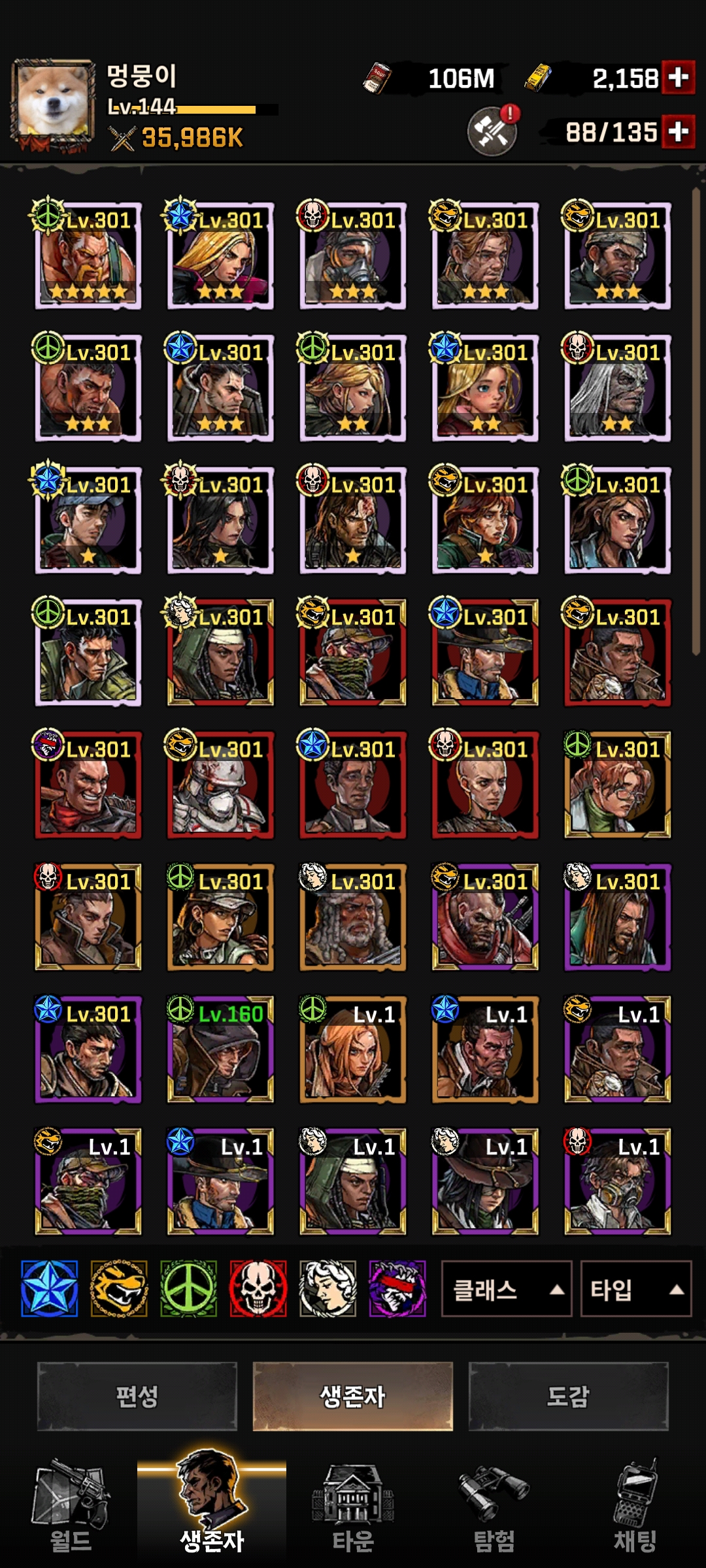
Task: Increase survivor slots next to 88/135
Action: [x=678, y=131]
